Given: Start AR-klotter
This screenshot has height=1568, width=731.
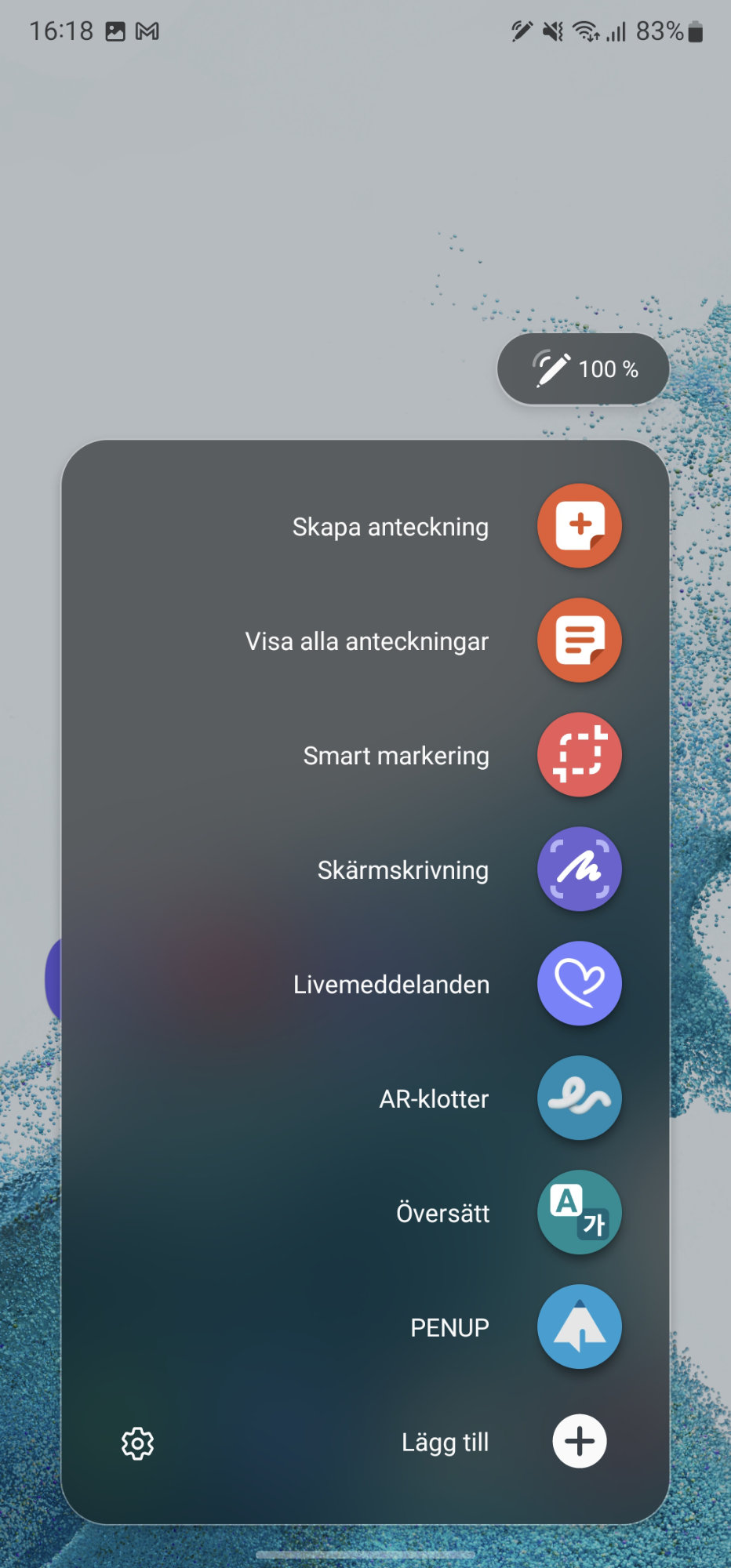Looking at the screenshot, I should [x=579, y=1098].
